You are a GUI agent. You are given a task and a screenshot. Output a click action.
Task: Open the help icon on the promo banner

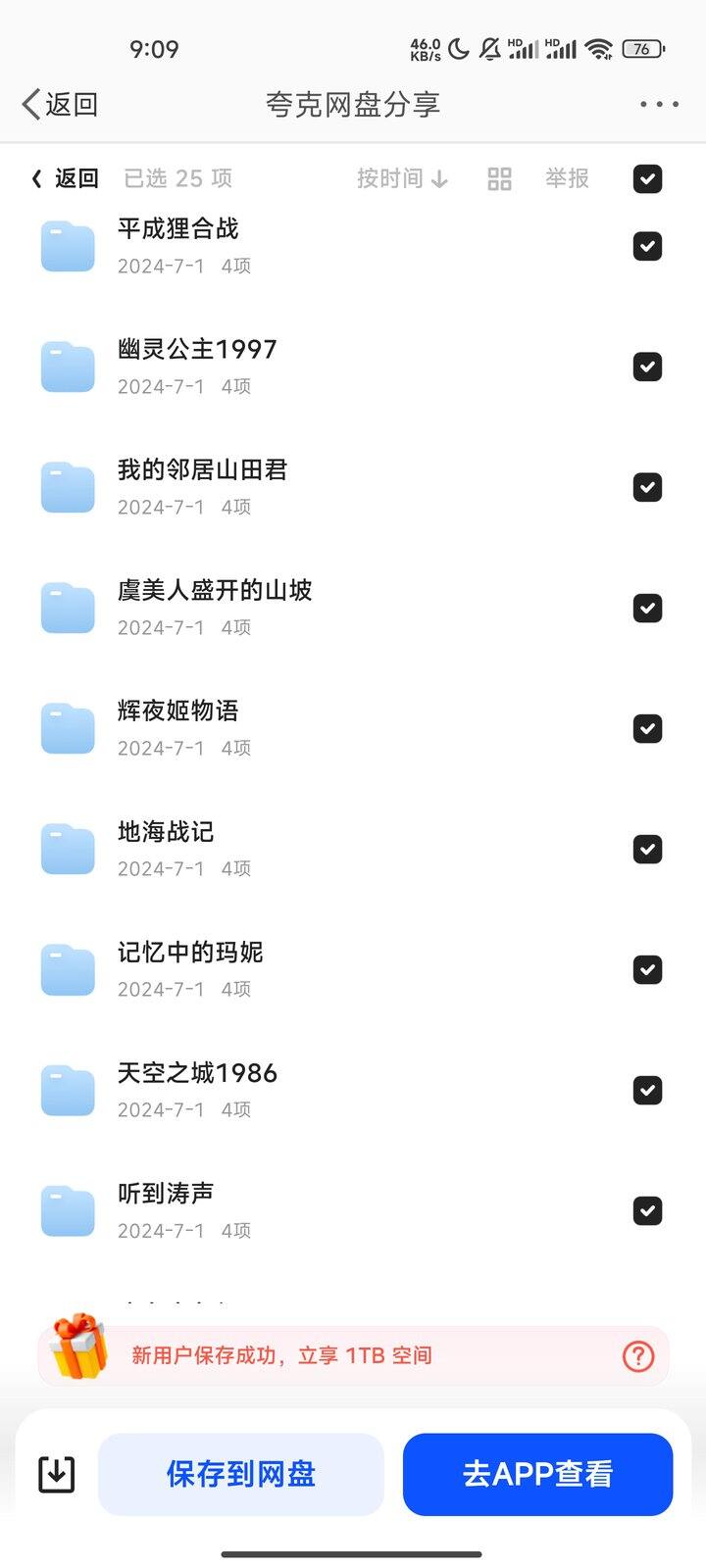pos(638,1355)
